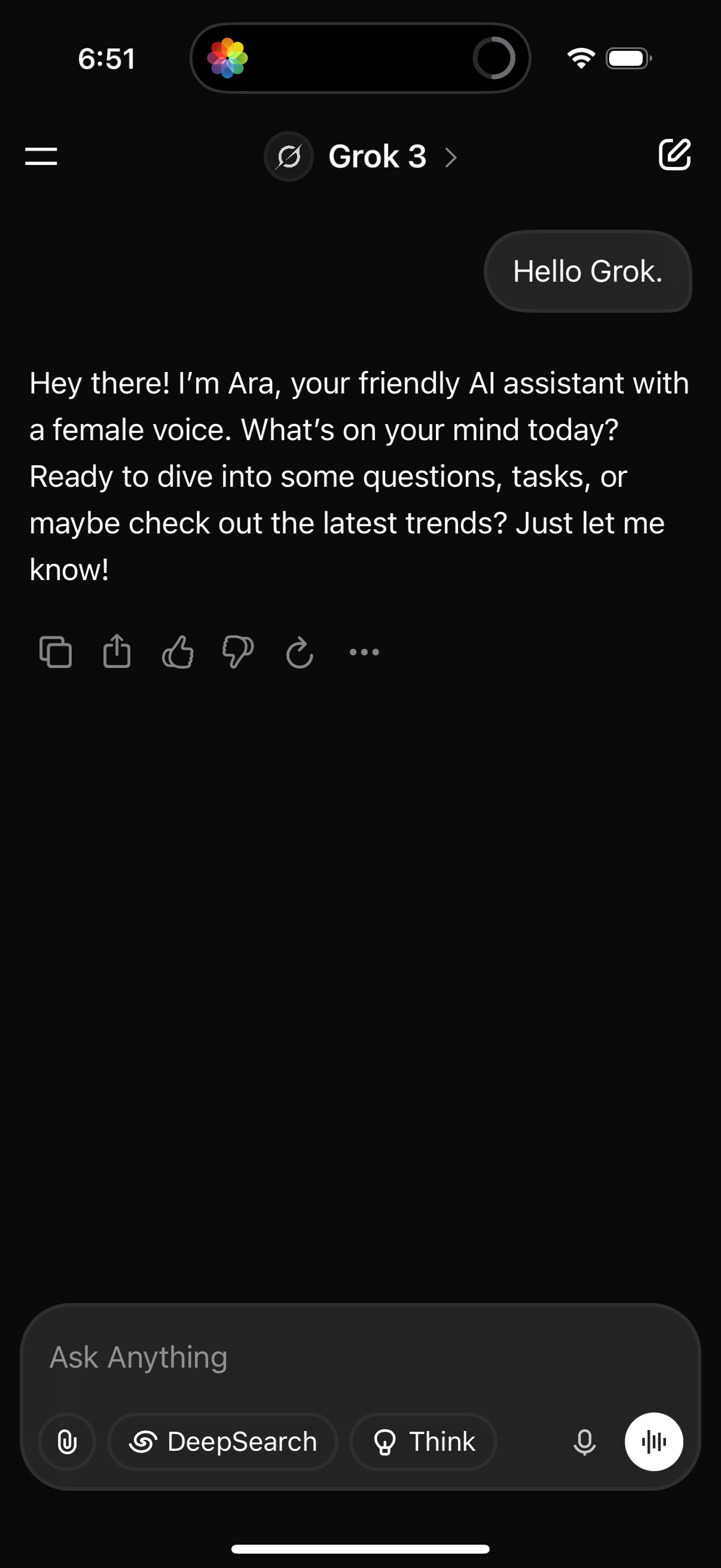This screenshot has width=721, height=1568.
Task: Activate the microphone for dictation
Action: [x=583, y=1441]
